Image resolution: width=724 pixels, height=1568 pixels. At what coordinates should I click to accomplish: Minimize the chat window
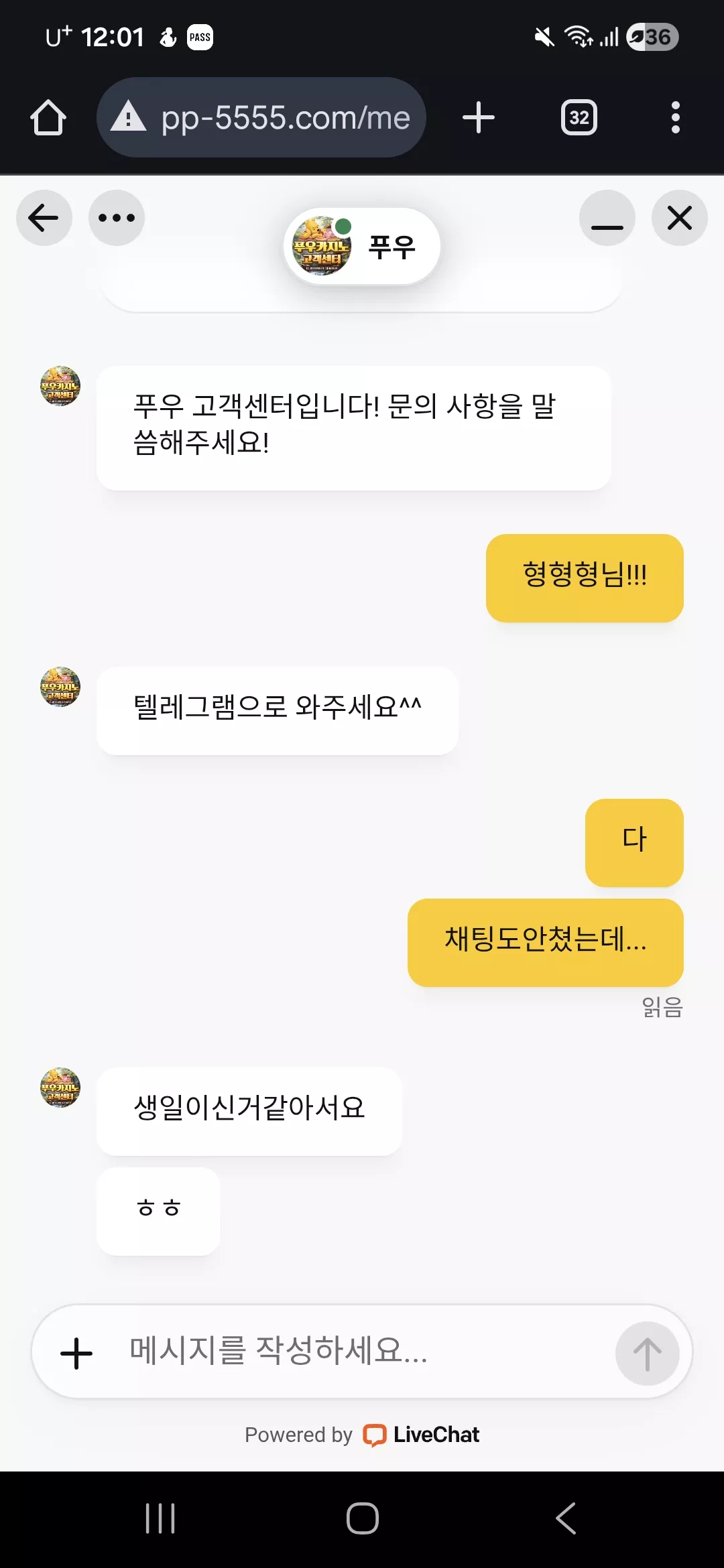[x=607, y=218]
